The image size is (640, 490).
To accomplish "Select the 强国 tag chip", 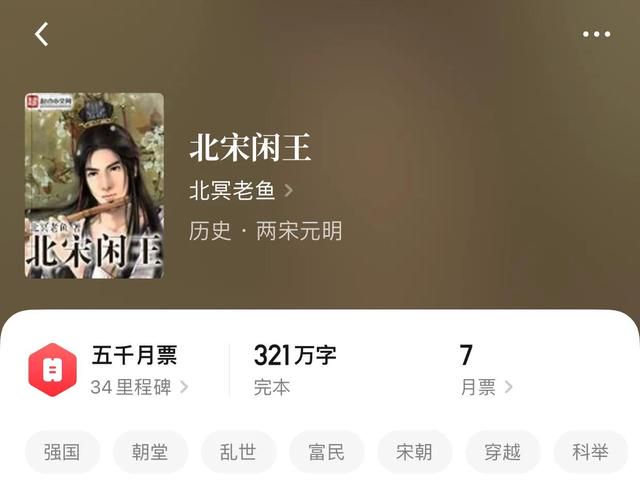I will 62,452.
